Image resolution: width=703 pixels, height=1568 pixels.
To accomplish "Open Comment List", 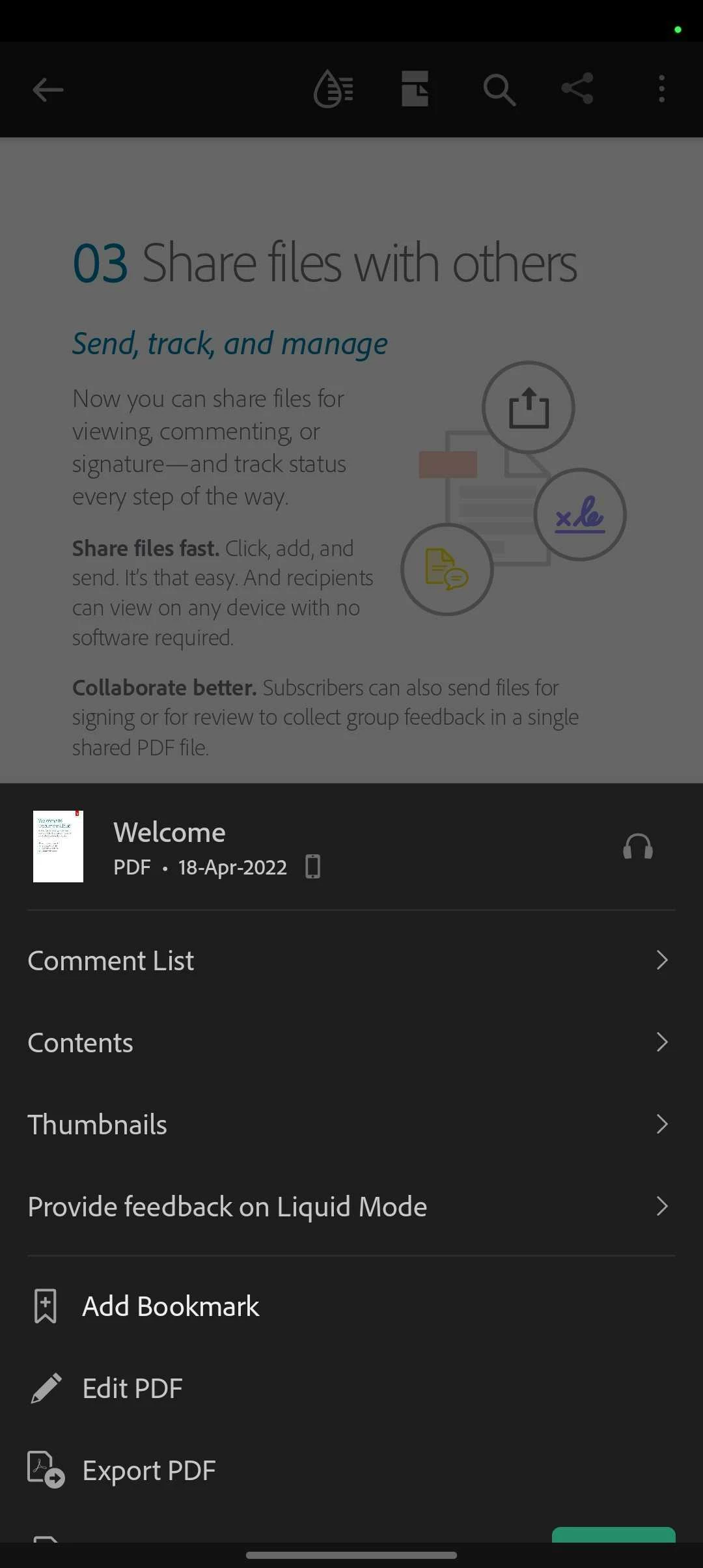I will [x=350, y=960].
